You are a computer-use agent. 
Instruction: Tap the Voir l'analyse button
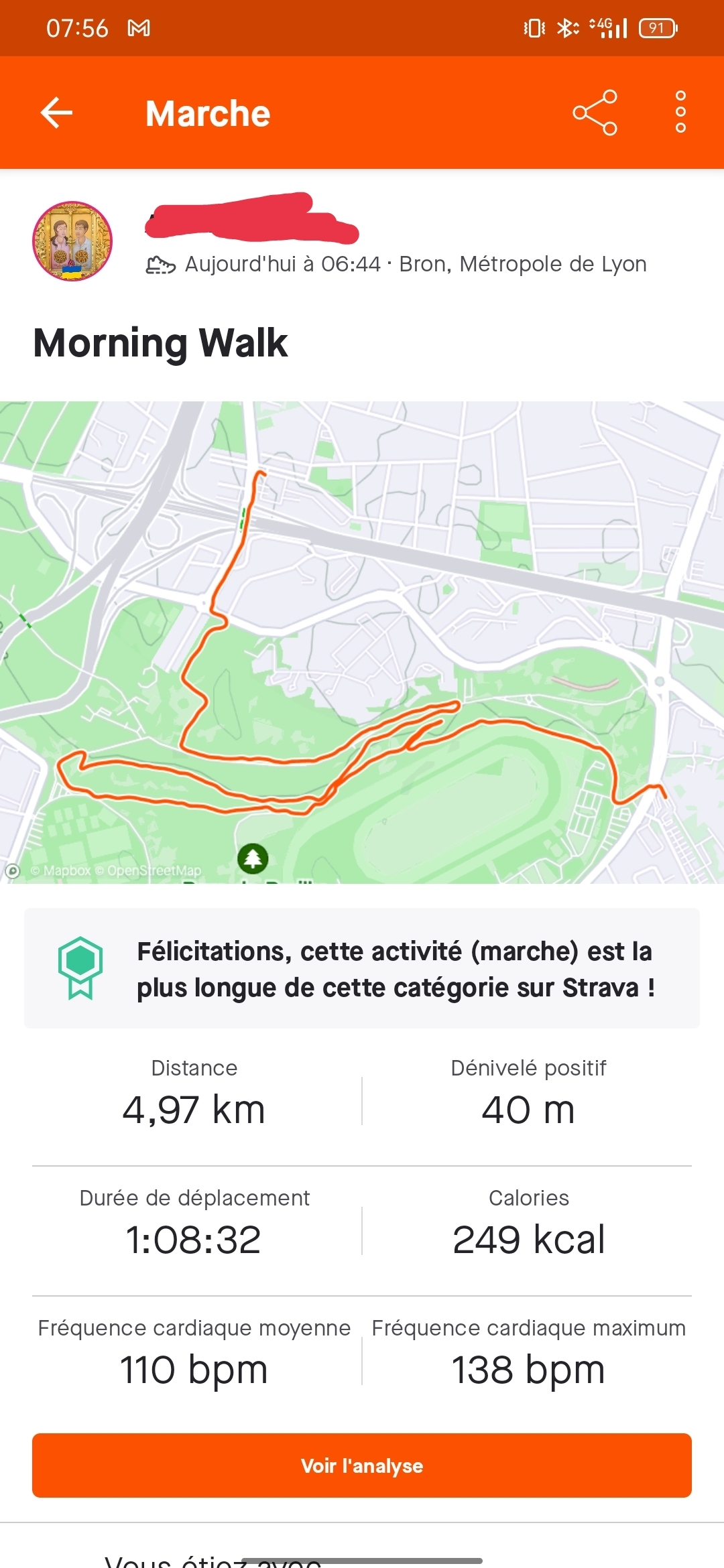pyautogui.click(x=362, y=1465)
